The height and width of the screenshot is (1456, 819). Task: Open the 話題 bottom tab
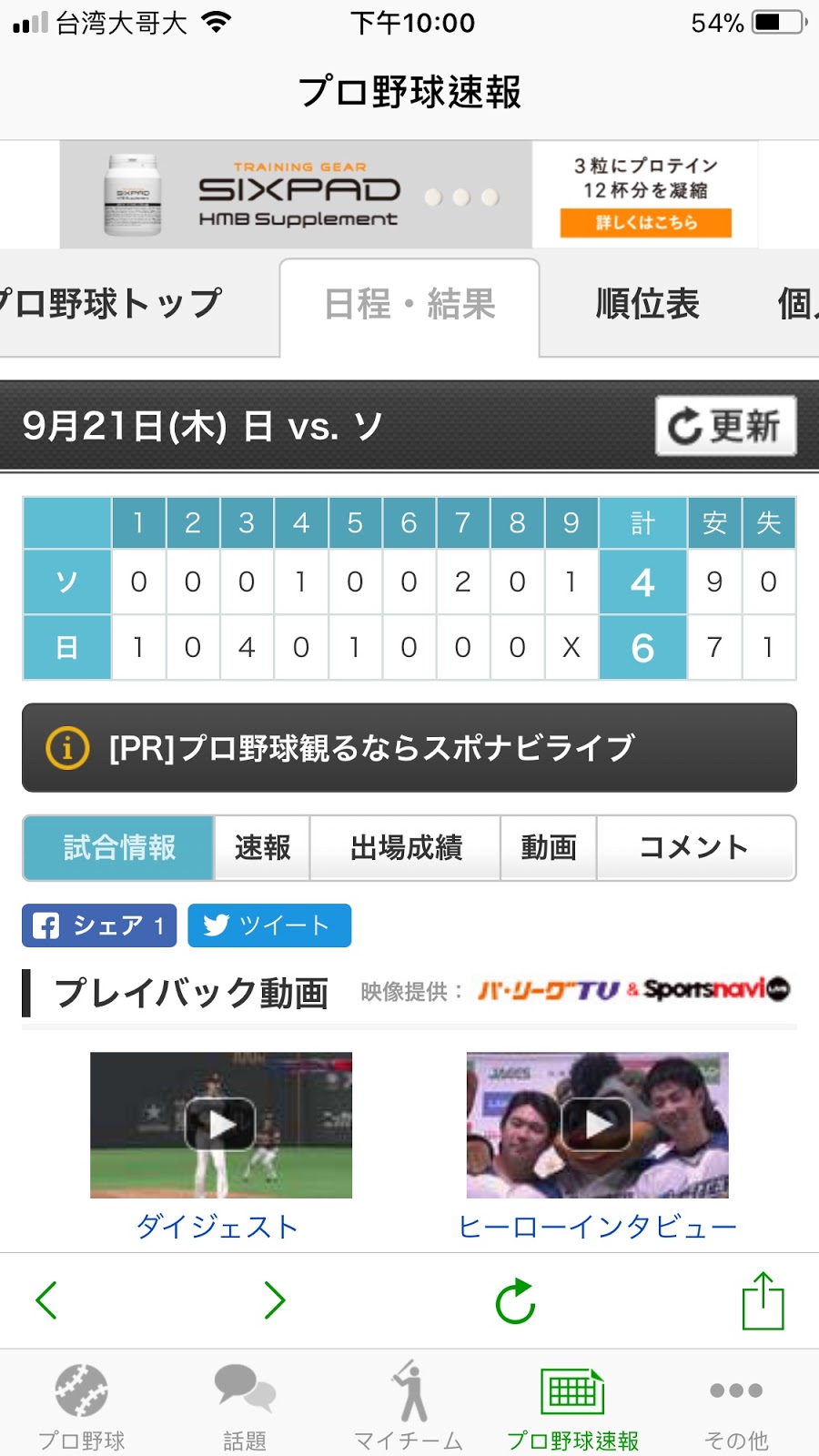(245, 1406)
